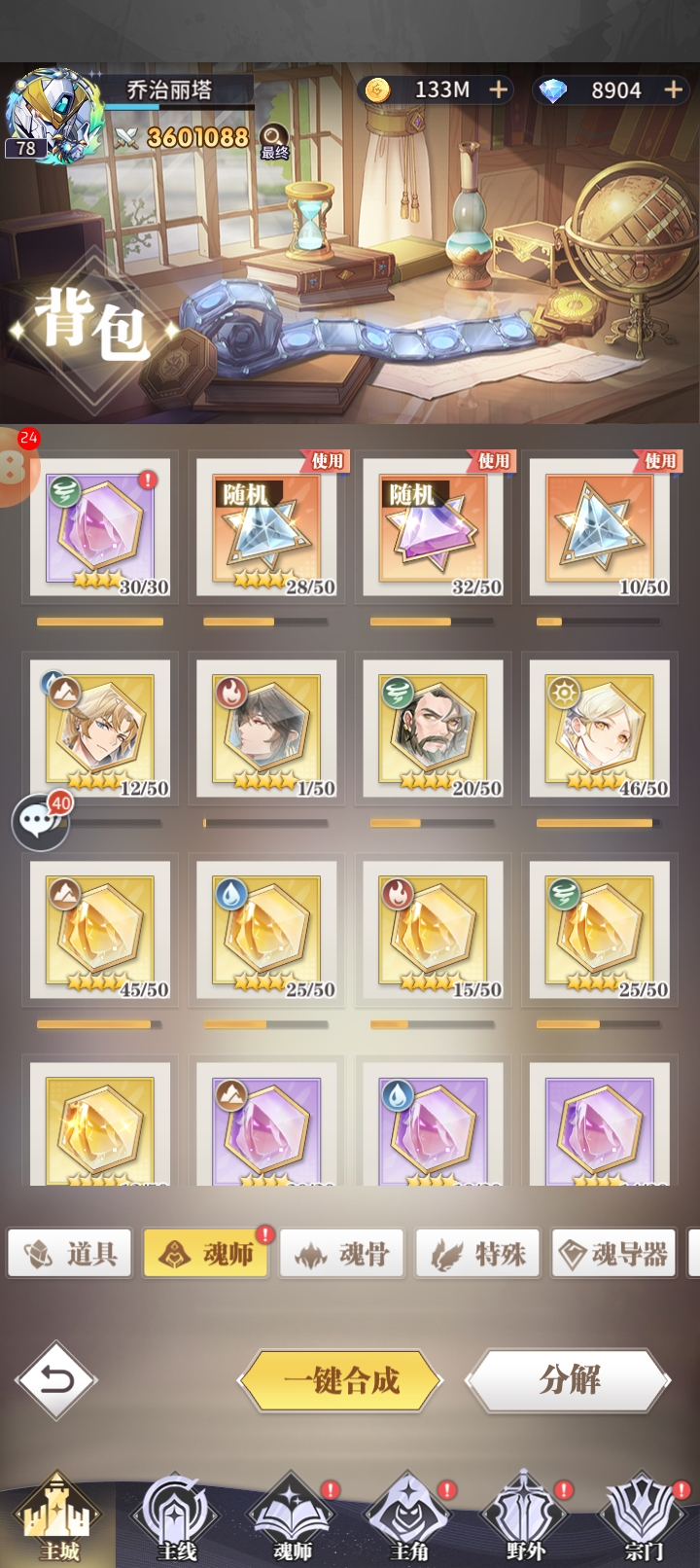Viewport: 700px width, 1568px height.
Task: Tap the back arrow button
Action: click(x=56, y=1379)
